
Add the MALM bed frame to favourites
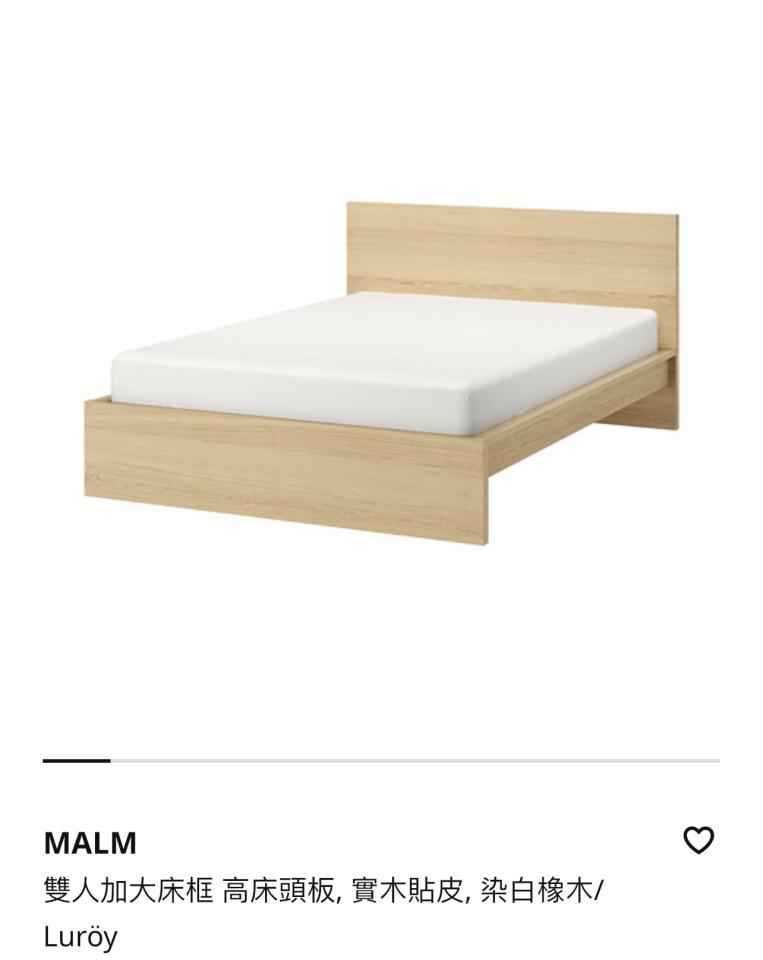pos(698,840)
